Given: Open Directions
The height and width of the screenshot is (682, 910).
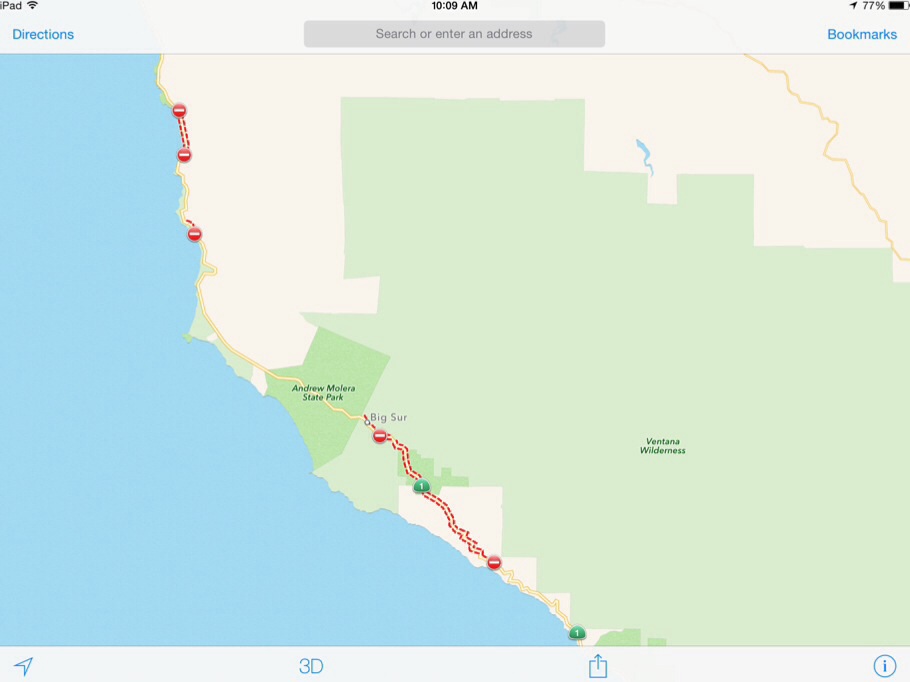Looking at the screenshot, I should point(43,34).
